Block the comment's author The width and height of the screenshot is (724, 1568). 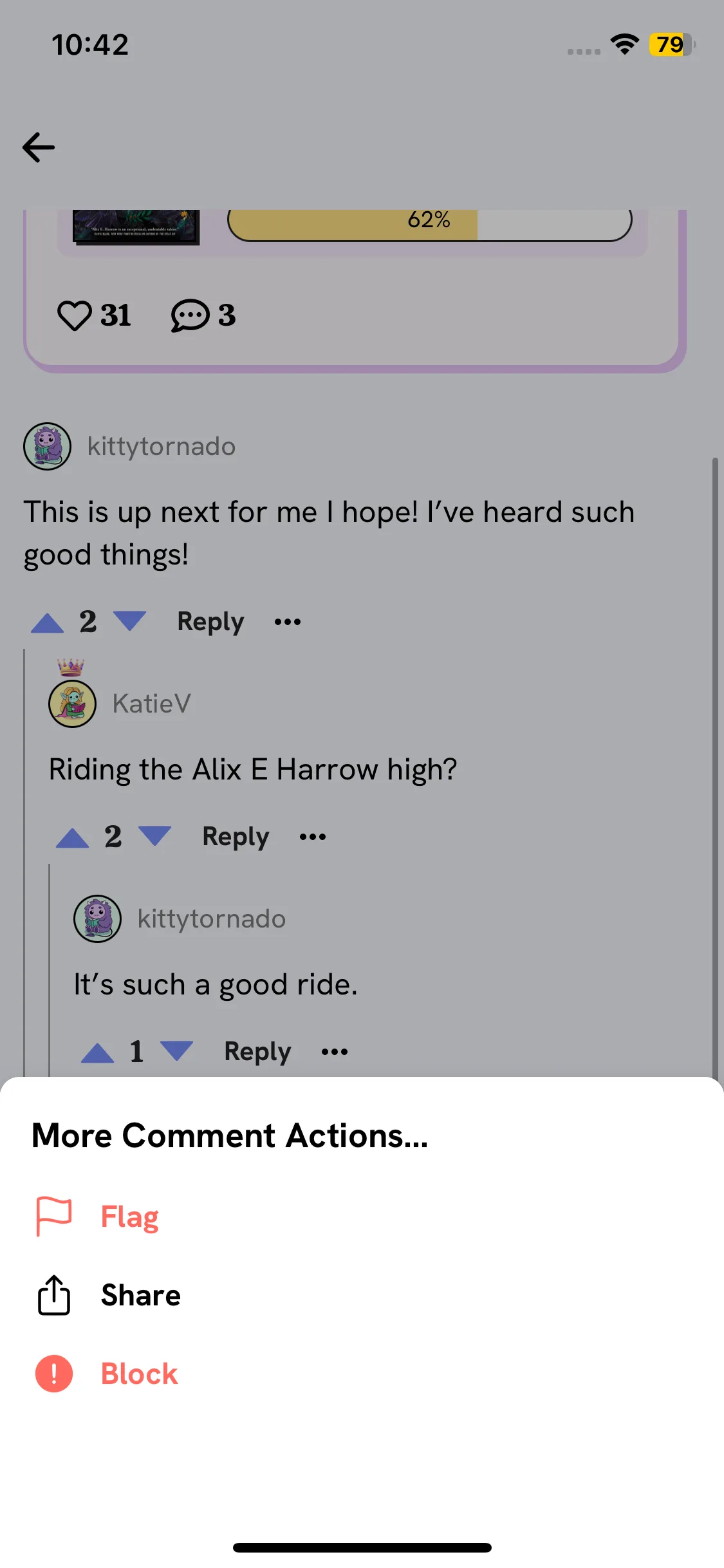pyautogui.click(x=106, y=1374)
